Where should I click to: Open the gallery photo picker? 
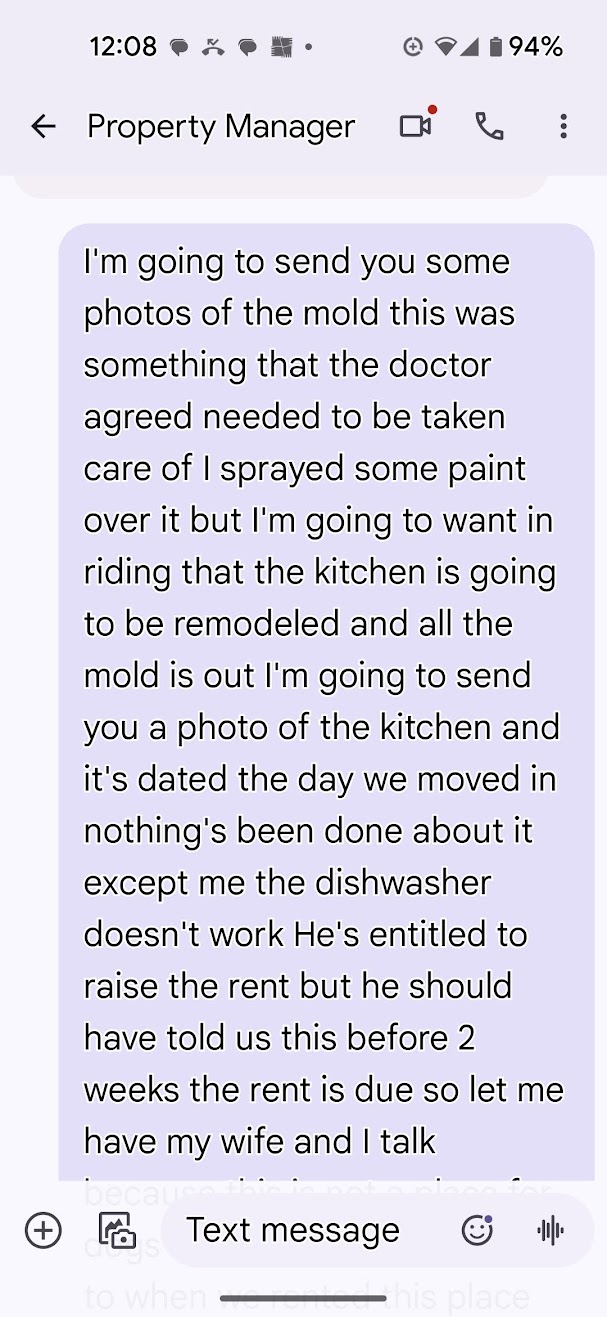(x=117, y=1230)
